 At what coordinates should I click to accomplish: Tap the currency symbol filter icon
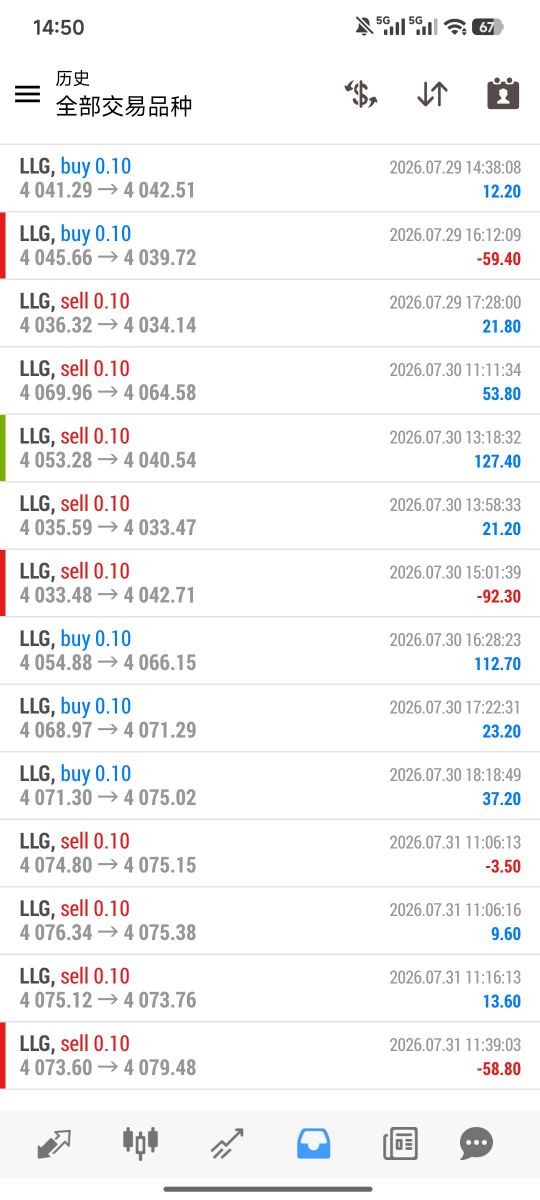pyautogui.click(x=360, y=94)
